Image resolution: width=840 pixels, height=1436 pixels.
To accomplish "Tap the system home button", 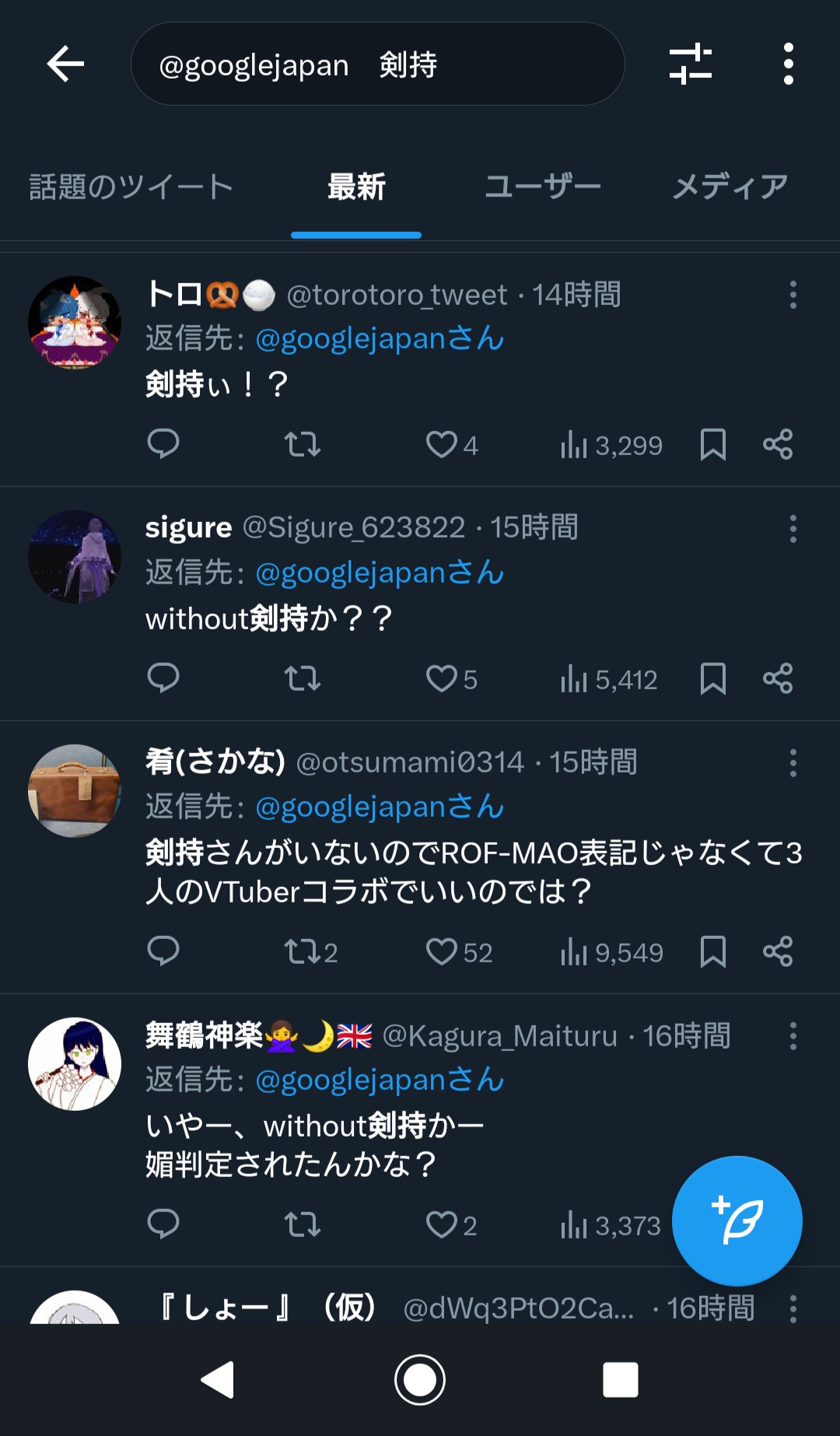I will [x=420, y=1380].
